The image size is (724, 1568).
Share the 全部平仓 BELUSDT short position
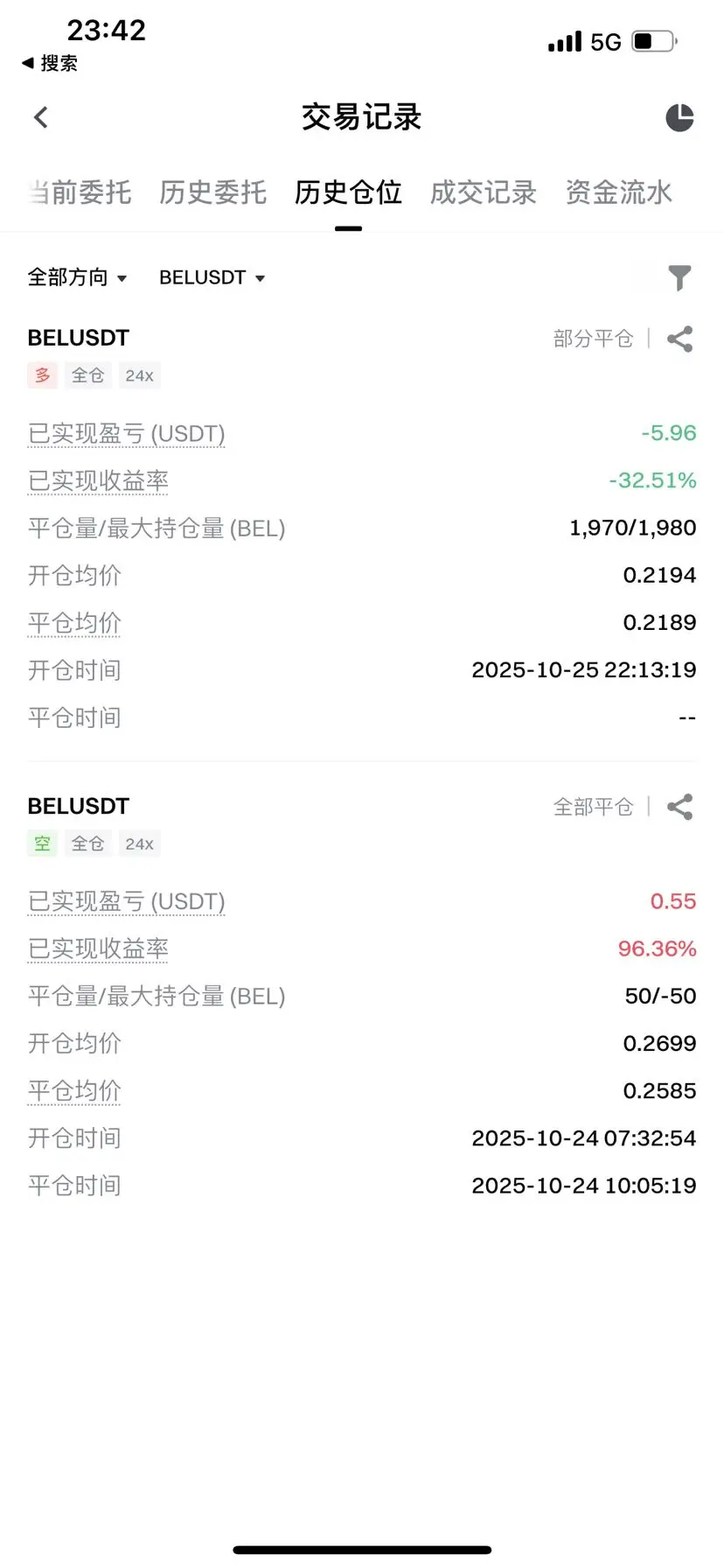(679, 807)
